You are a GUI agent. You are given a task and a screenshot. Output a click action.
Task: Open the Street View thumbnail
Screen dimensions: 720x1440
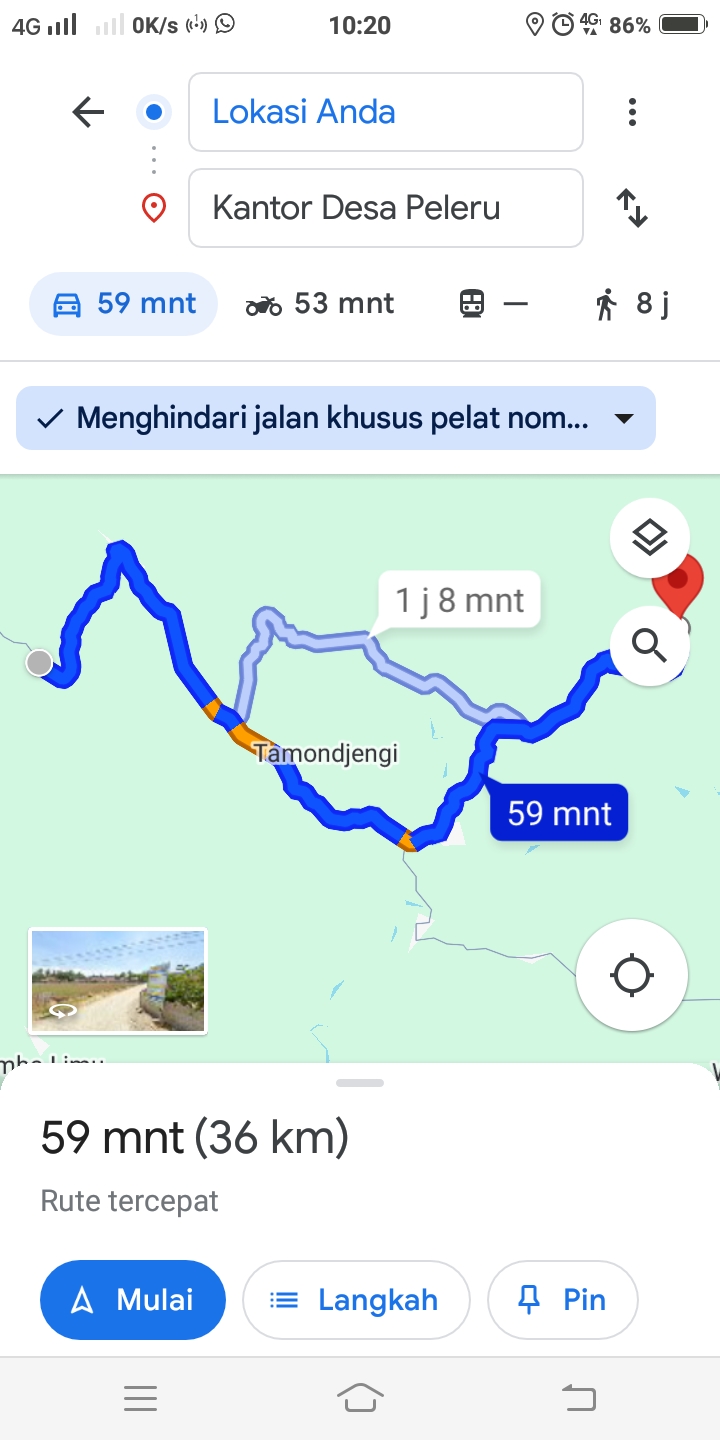point(118,981)
